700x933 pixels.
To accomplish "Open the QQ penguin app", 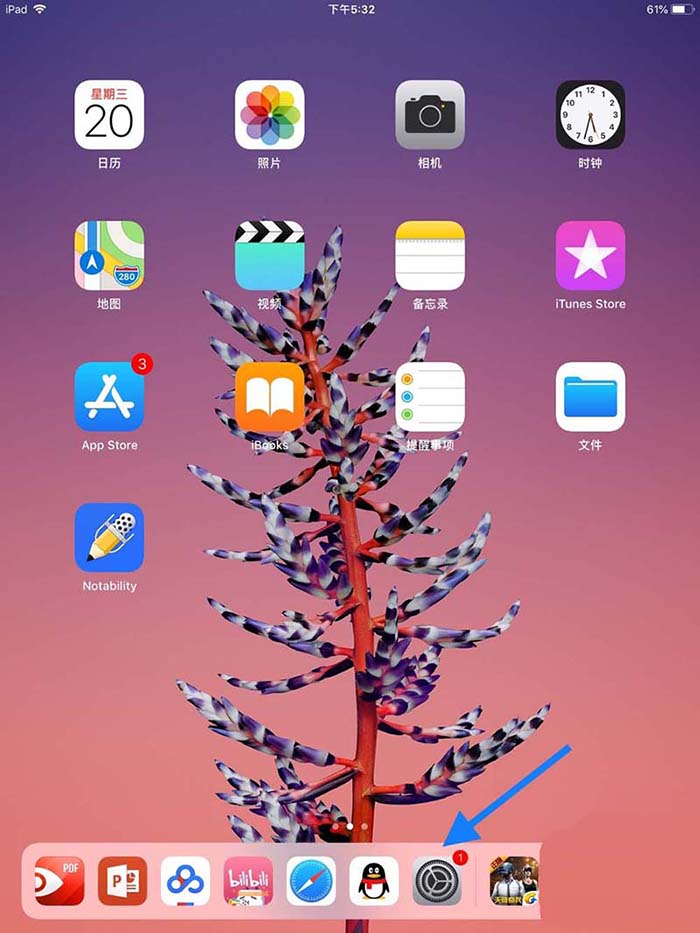I will [375, 881].
